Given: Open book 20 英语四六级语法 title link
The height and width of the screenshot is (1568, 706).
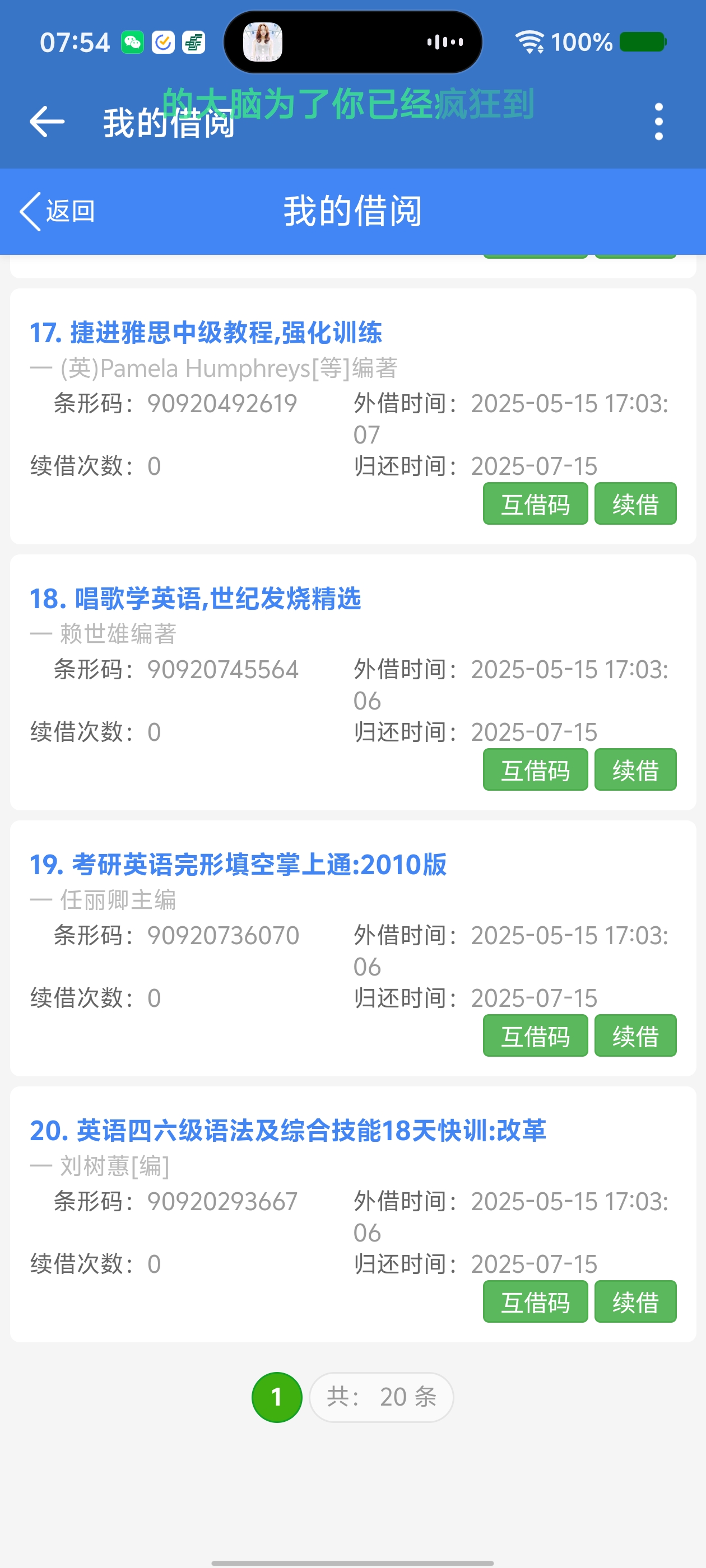Looking at the screenshot, I should click(287, 1130).
